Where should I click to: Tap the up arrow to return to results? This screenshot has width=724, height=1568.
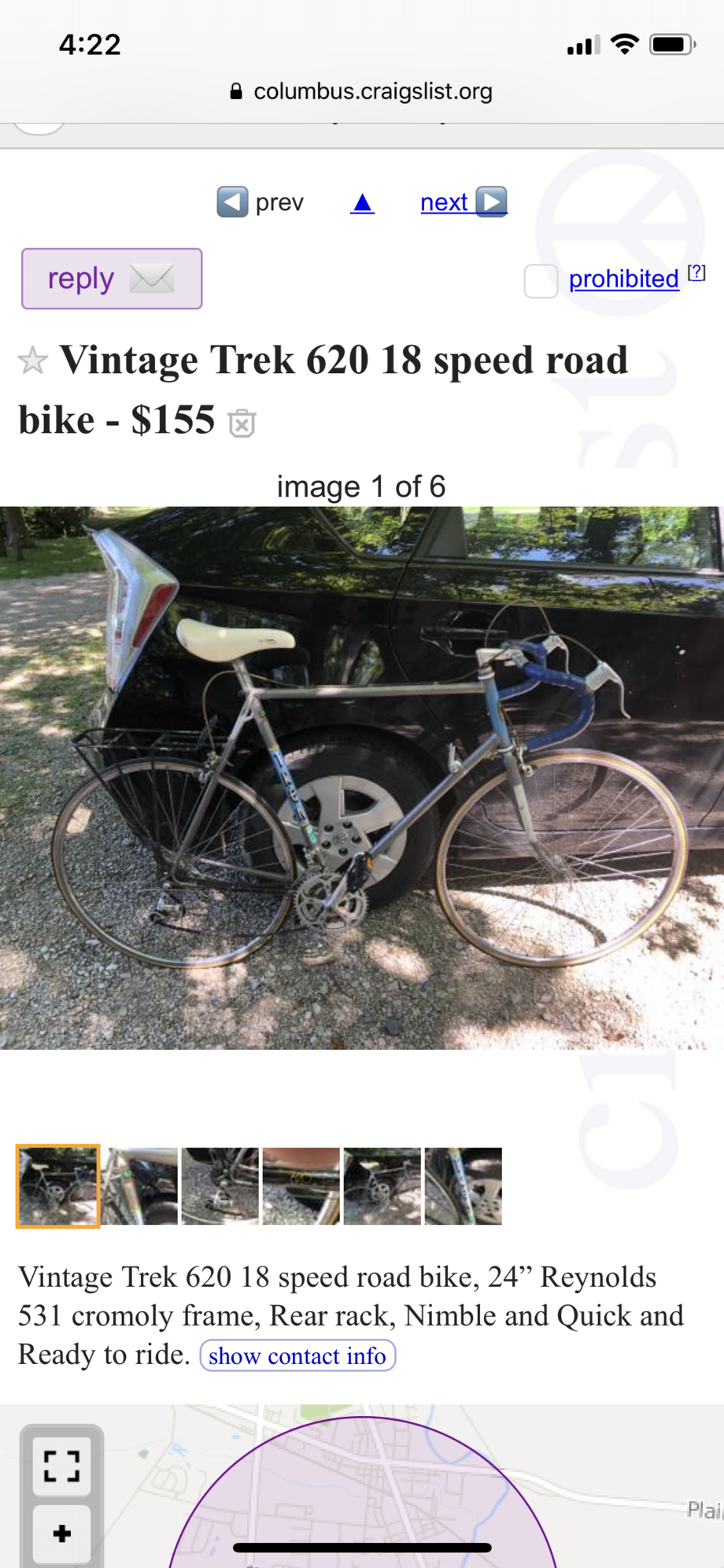pyautogui.click(x=362, y=203)
